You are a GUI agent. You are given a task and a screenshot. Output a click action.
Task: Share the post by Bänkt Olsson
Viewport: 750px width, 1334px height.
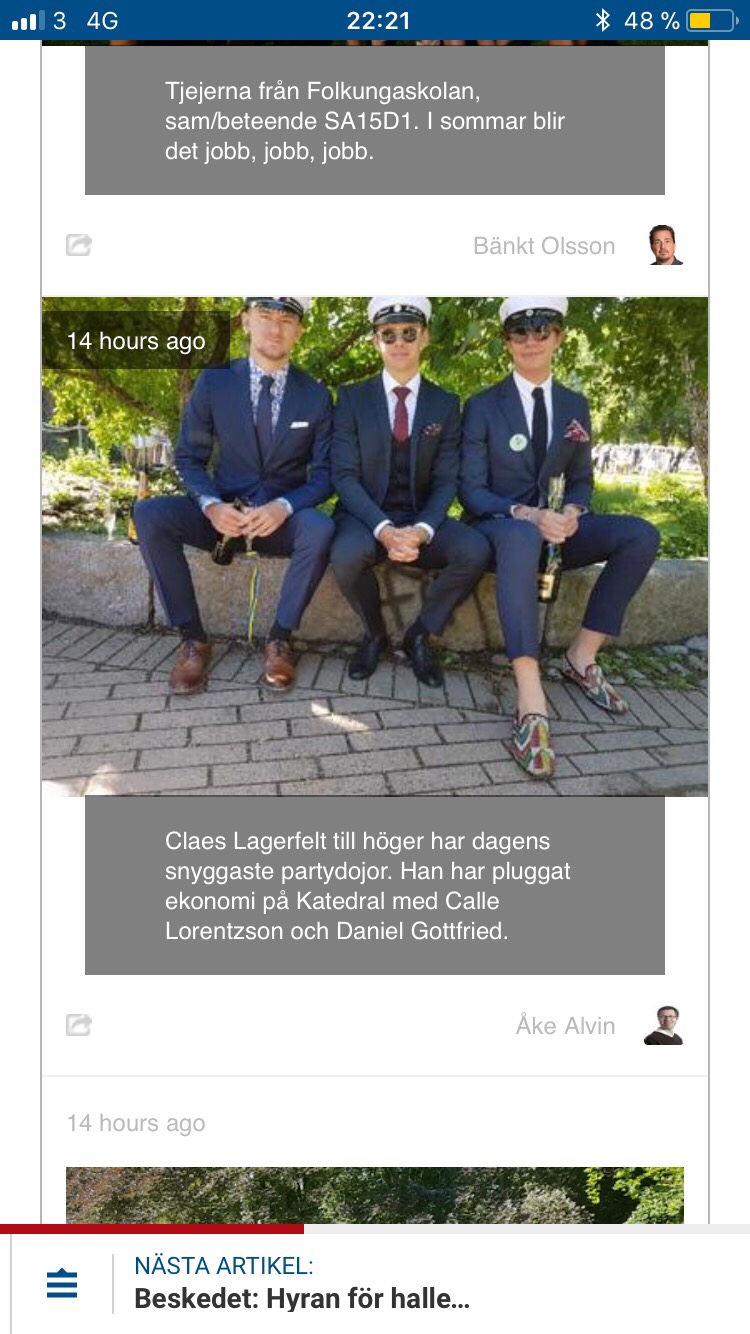(x=79, y=245)
